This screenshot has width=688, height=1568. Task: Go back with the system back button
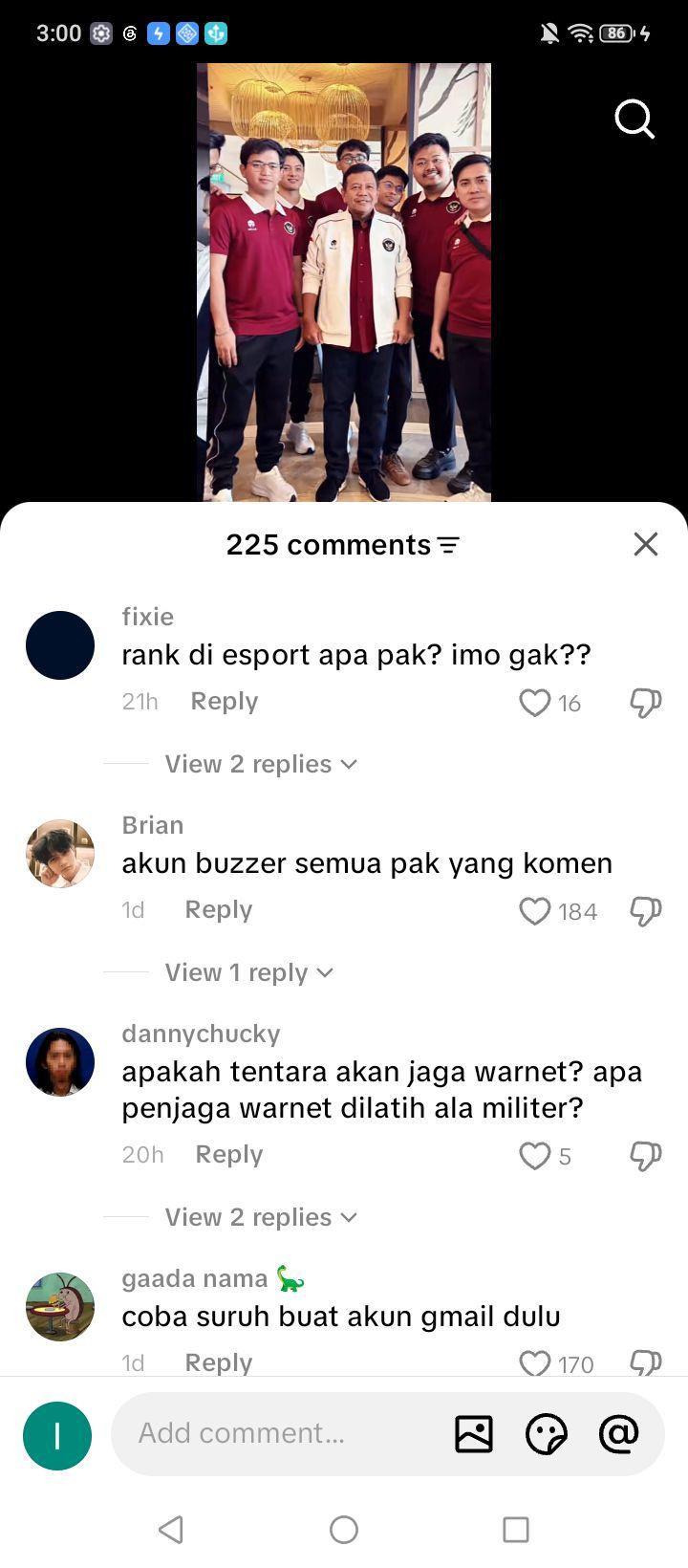click(171, 1530)
